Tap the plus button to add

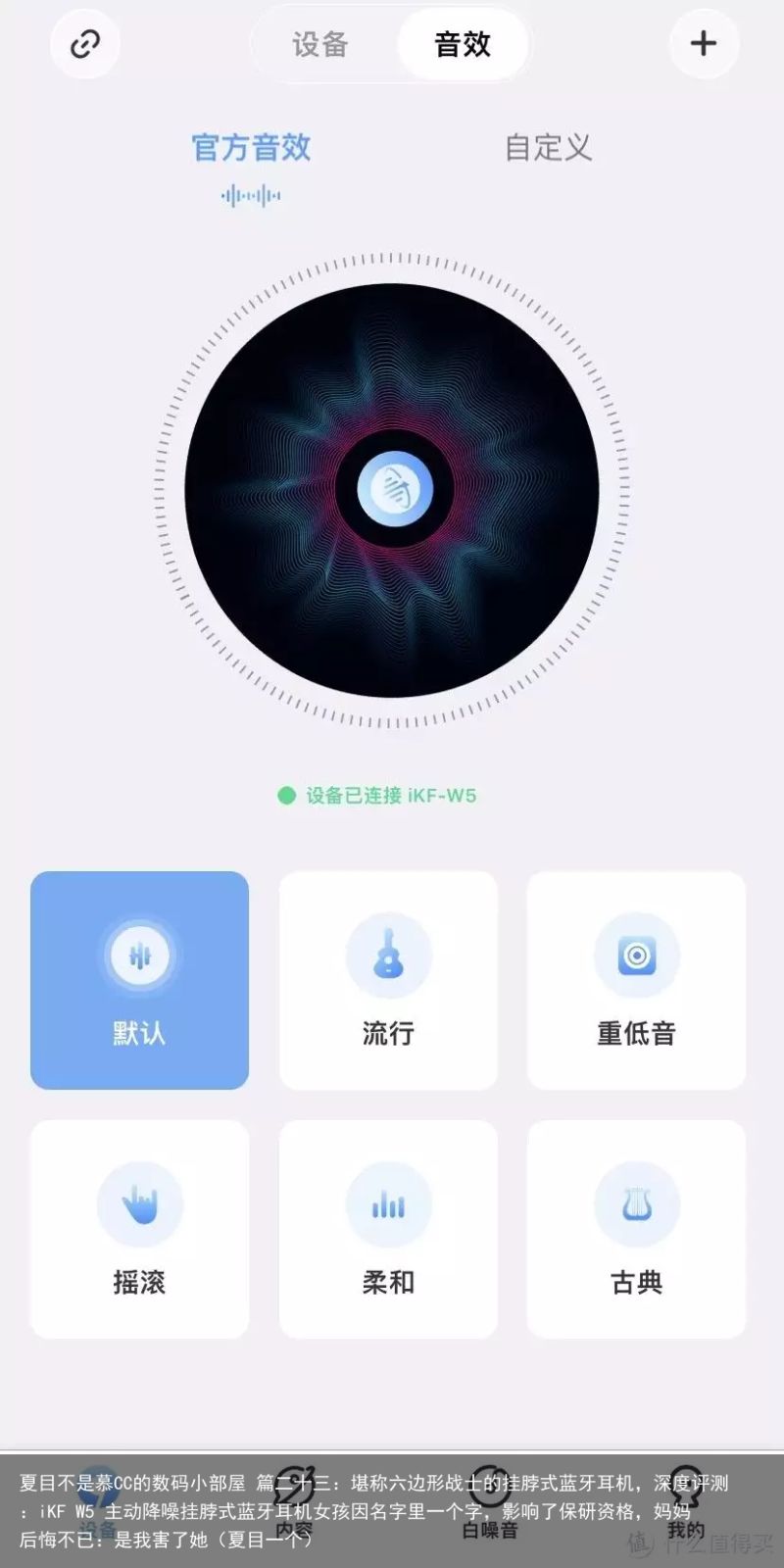[703, 44]
